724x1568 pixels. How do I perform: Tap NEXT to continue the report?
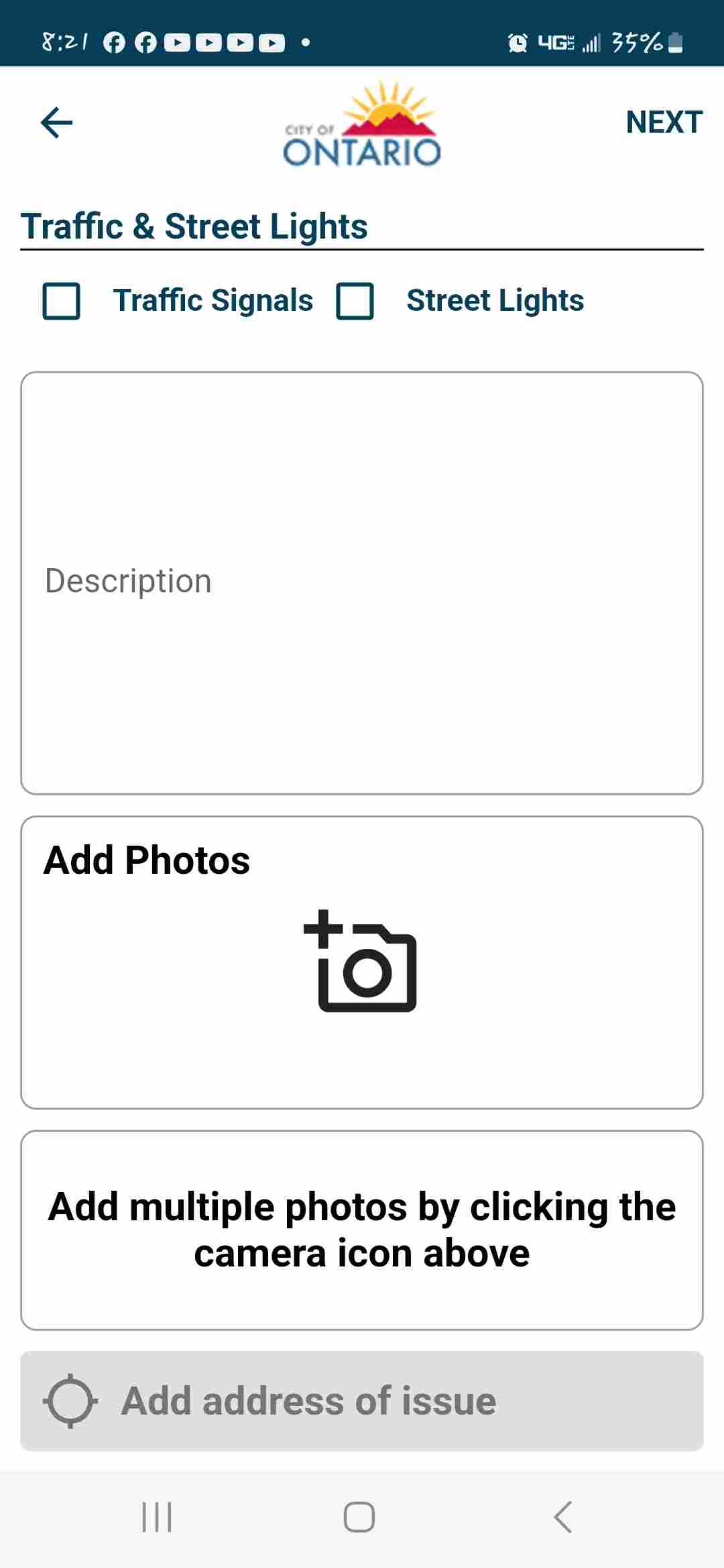pyautogui.click(x=664, y=123)
